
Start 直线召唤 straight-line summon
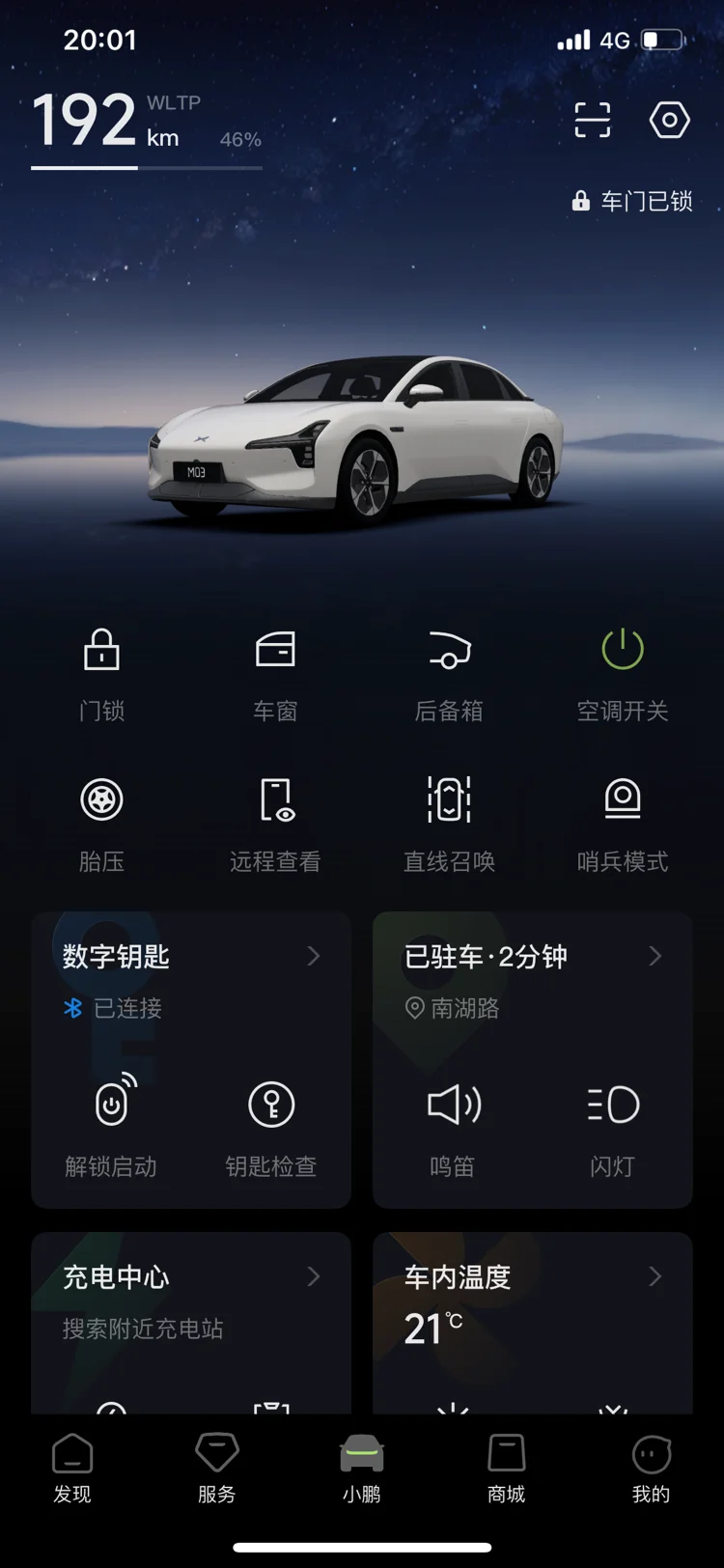[449, 825]
